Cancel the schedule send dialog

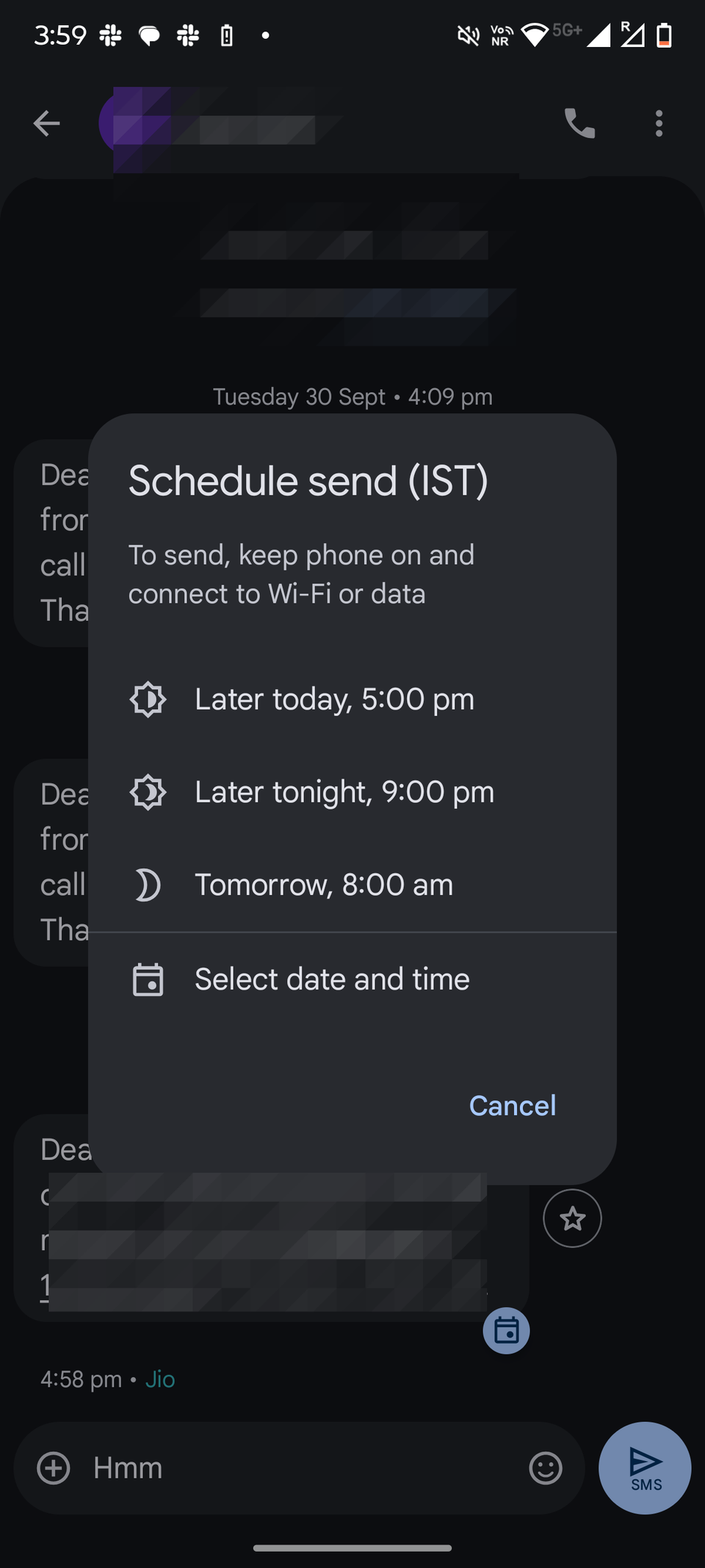512,1106
